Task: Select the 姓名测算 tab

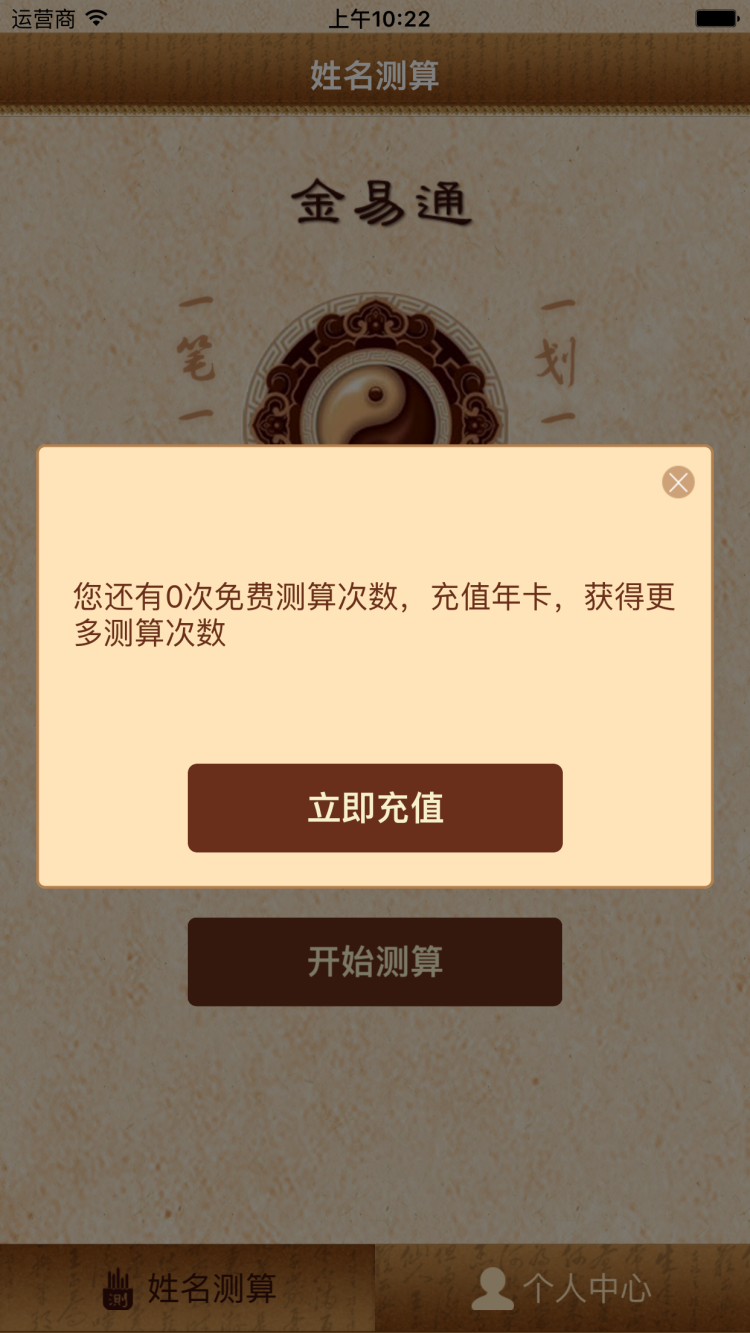Action: 188,1289
